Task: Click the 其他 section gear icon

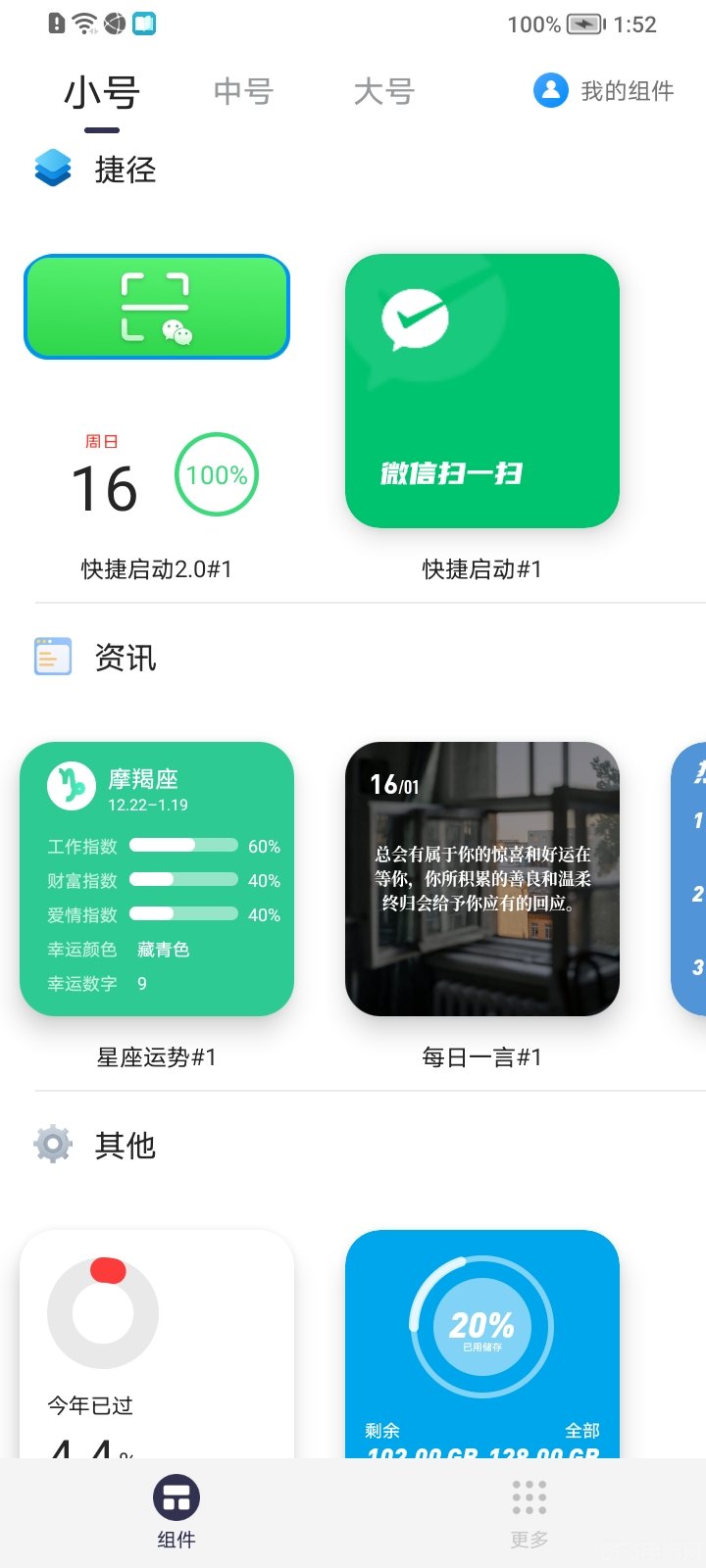Action: (x=51, y=1143)
